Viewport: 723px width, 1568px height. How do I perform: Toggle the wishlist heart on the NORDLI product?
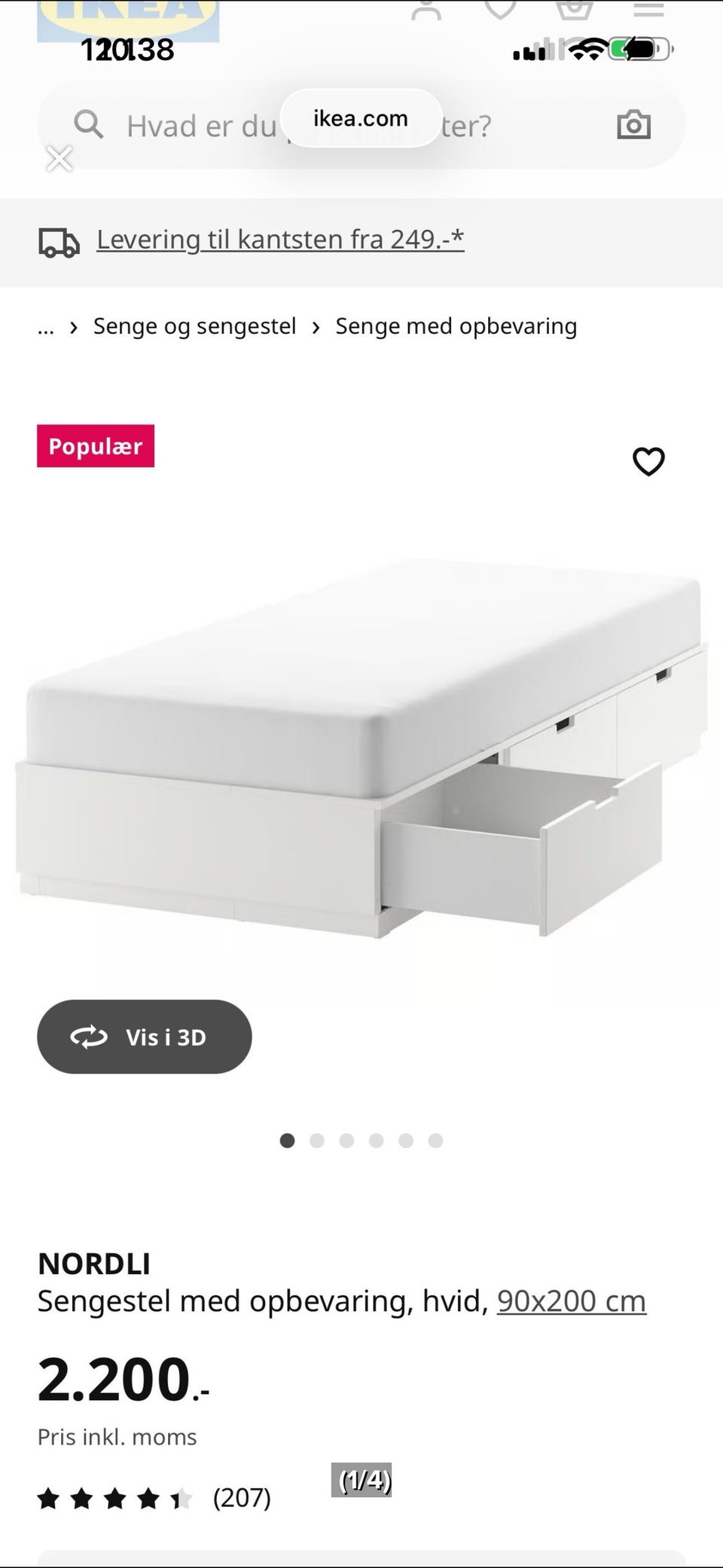click(x=648, y=460)
